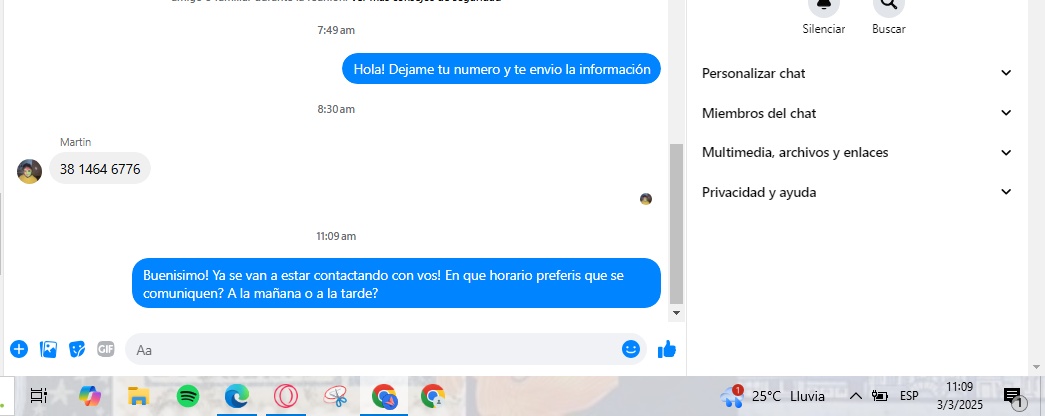Open the GIF picker
Viewport: 1045px width, 416px height.
[106, 349]
